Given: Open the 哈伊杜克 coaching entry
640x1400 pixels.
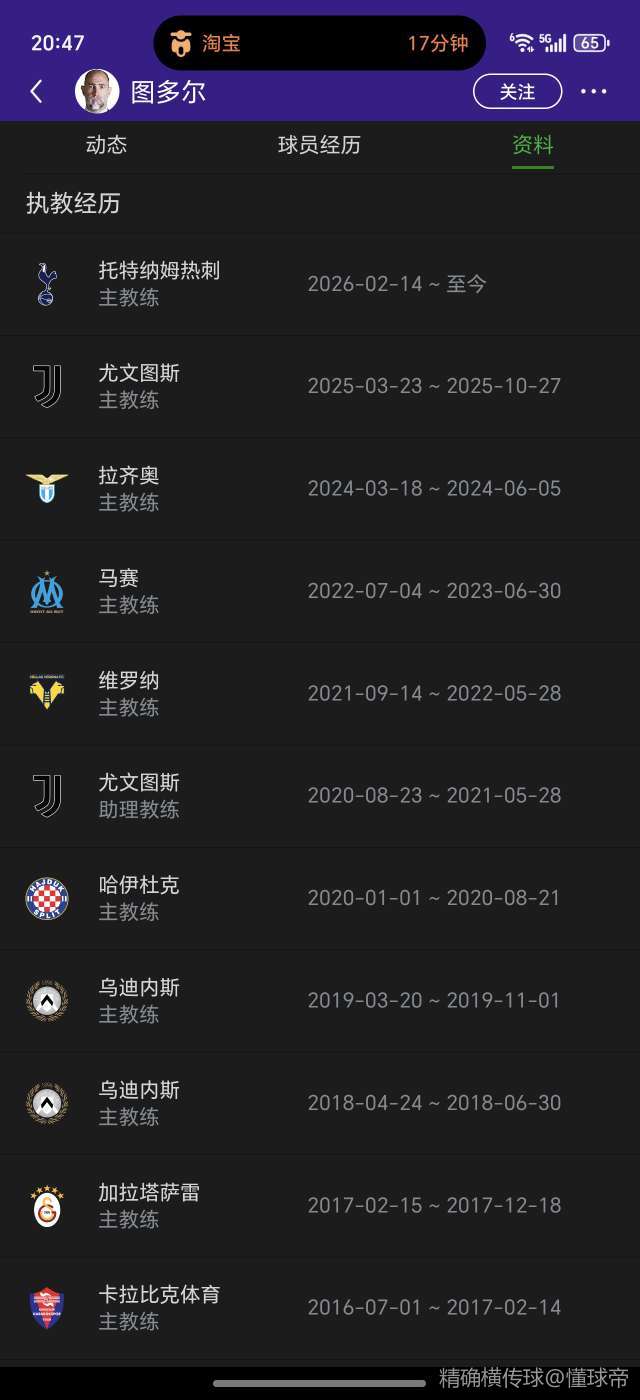Looking at the screenshot, I should [x=320, y=898].
